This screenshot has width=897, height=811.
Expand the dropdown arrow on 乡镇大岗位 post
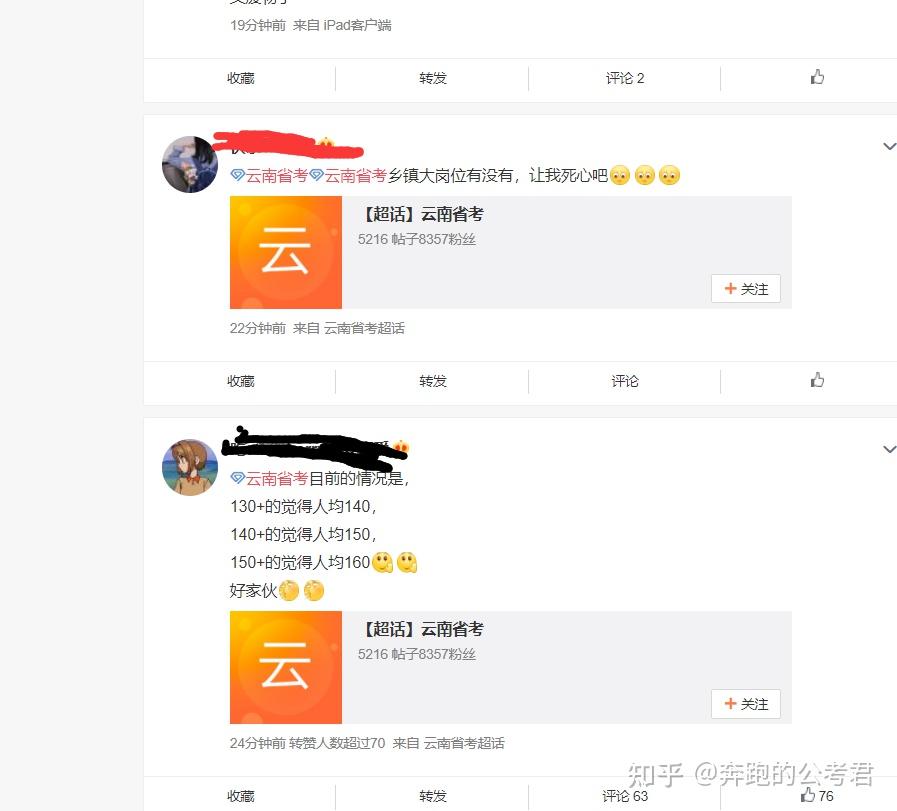888,146
